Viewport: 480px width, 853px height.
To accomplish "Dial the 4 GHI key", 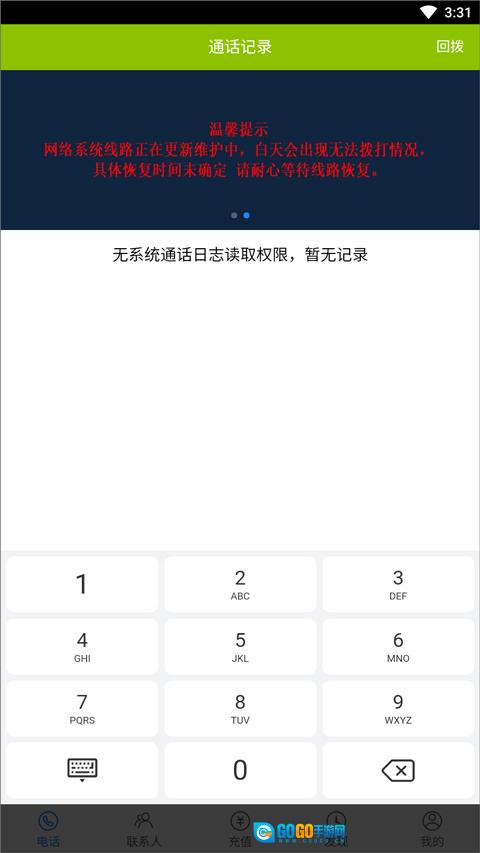I will (82, 646).
